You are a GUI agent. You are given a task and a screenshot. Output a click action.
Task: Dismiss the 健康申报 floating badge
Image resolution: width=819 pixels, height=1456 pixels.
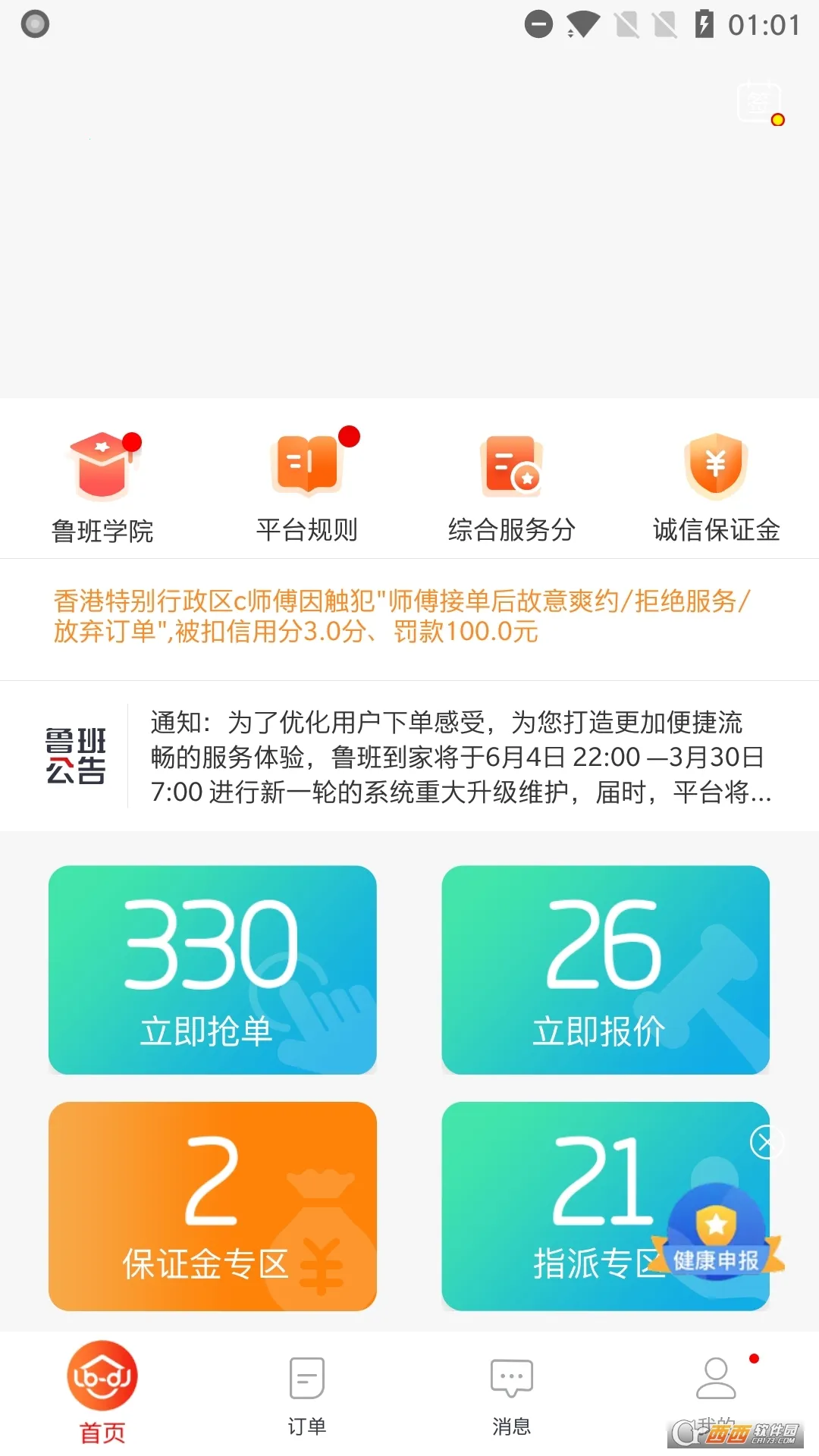coord(766,1142)
